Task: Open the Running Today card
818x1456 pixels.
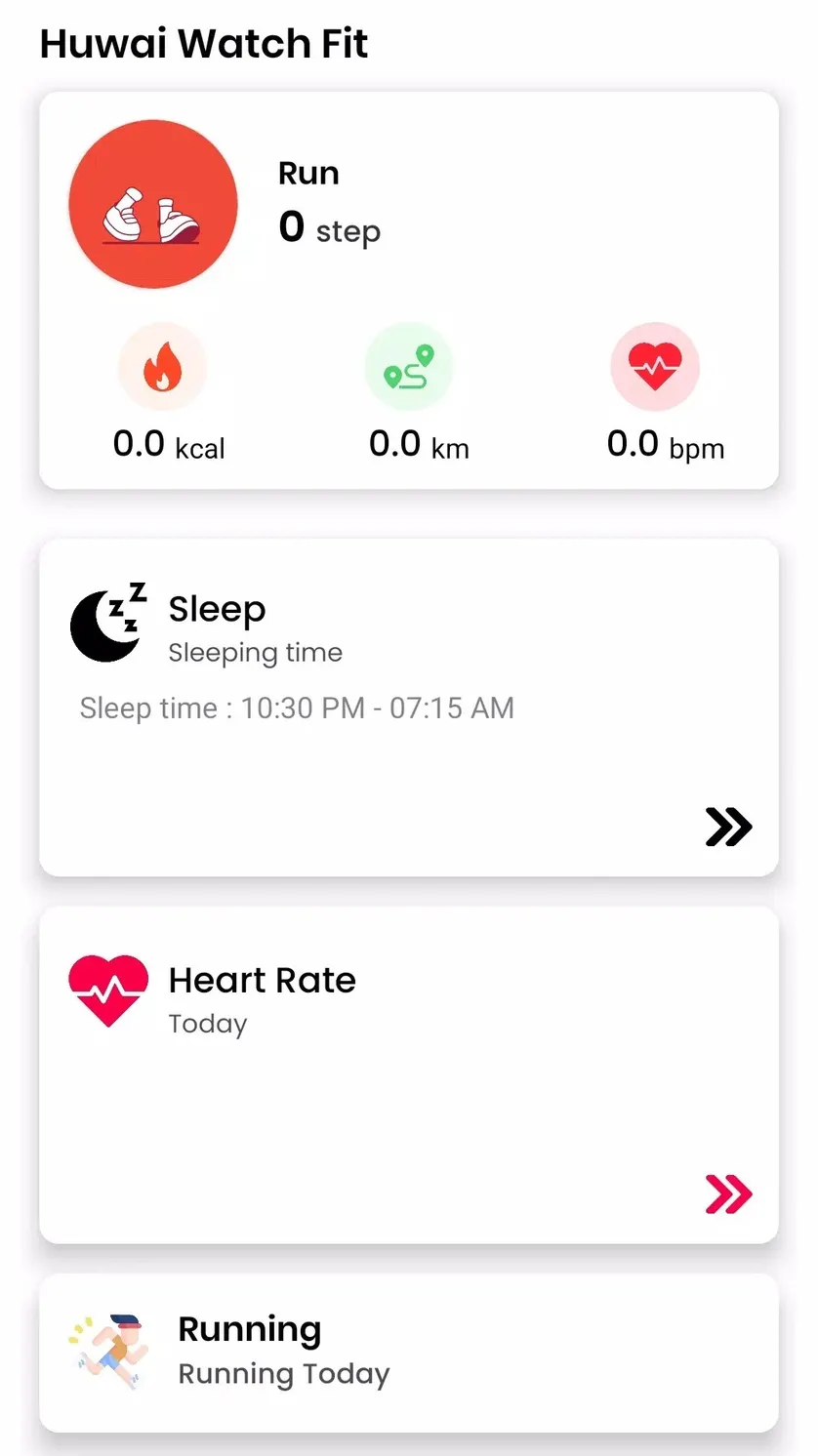Action: [408, 1353]
